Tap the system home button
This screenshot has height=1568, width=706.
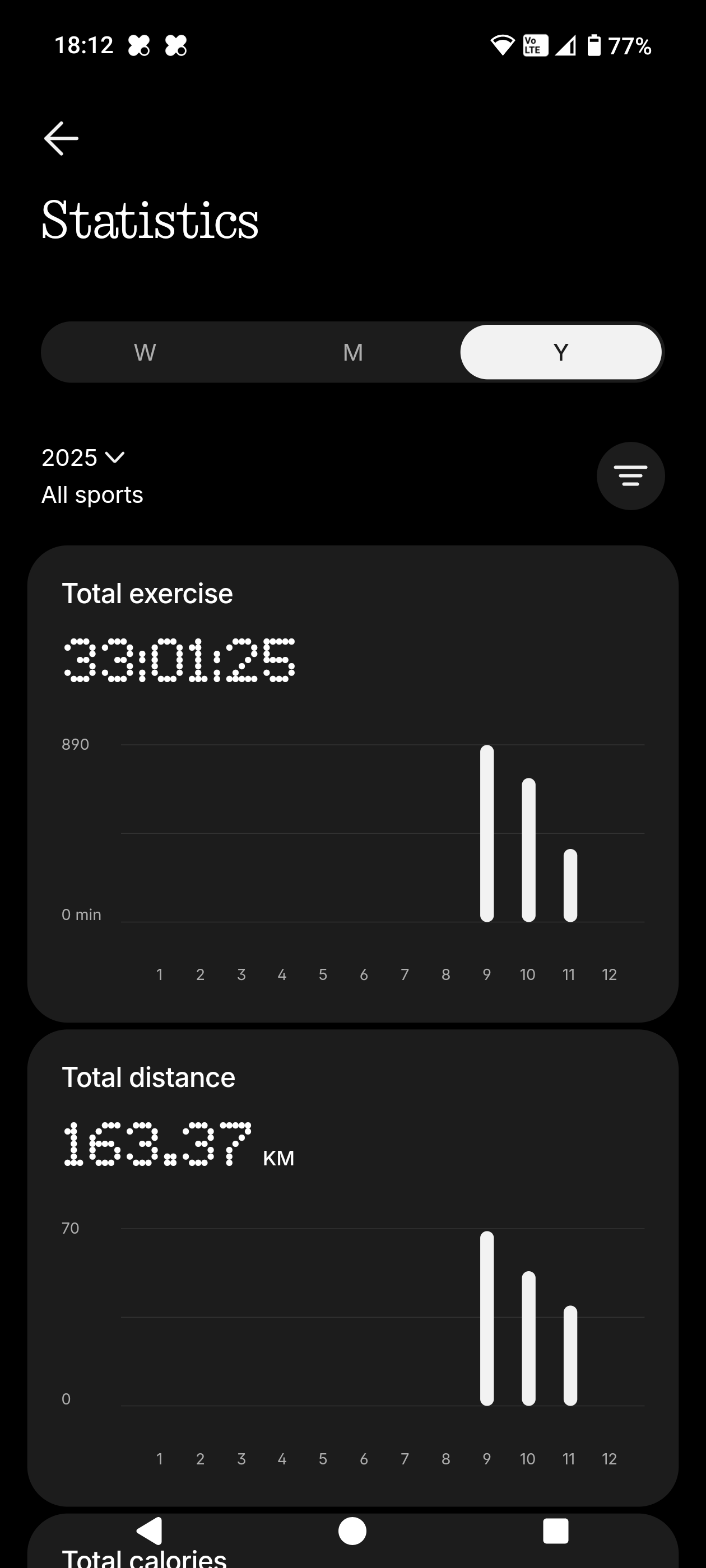coord(352,1531)
